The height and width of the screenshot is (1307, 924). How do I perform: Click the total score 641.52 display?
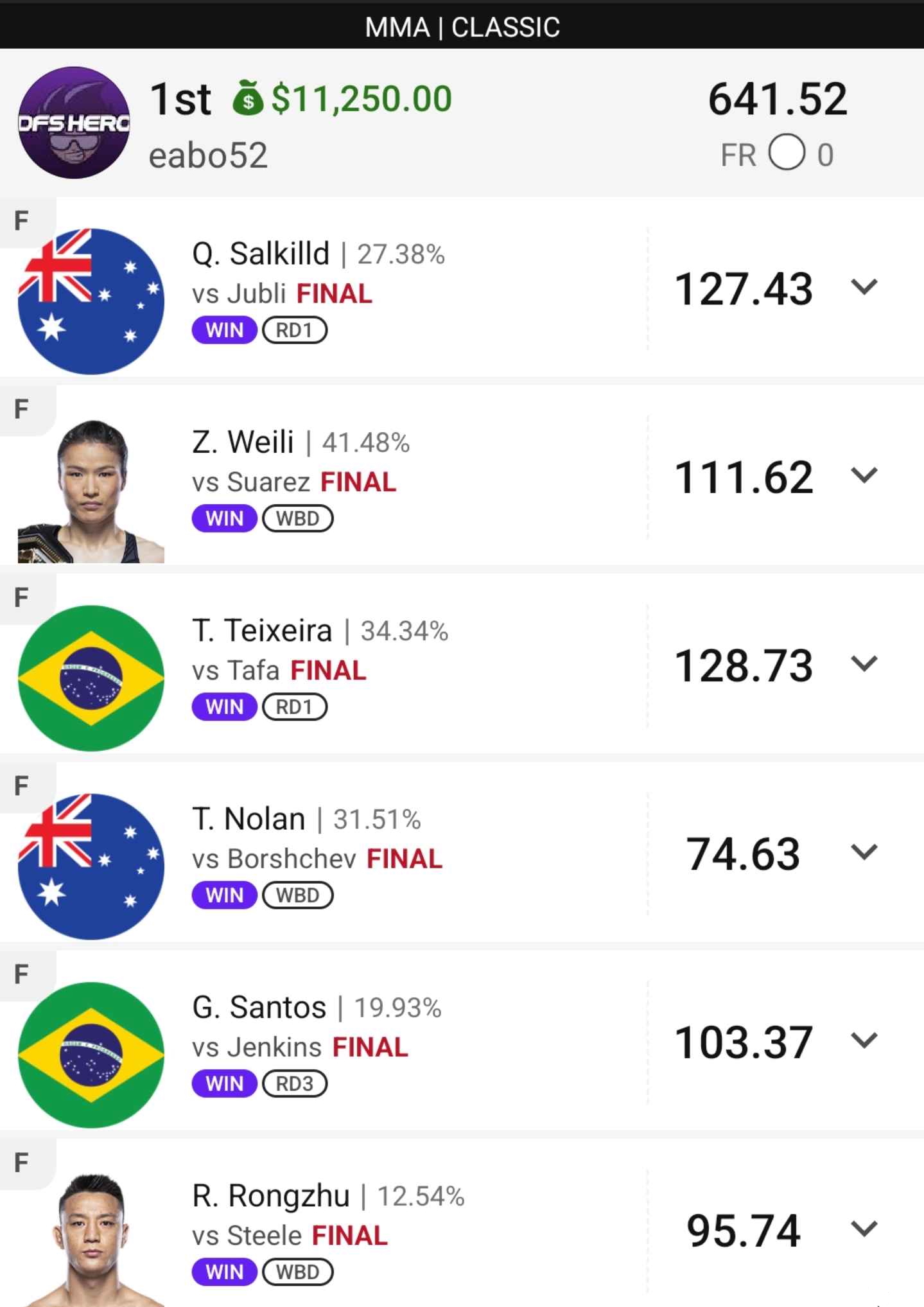tap(778, 98)
